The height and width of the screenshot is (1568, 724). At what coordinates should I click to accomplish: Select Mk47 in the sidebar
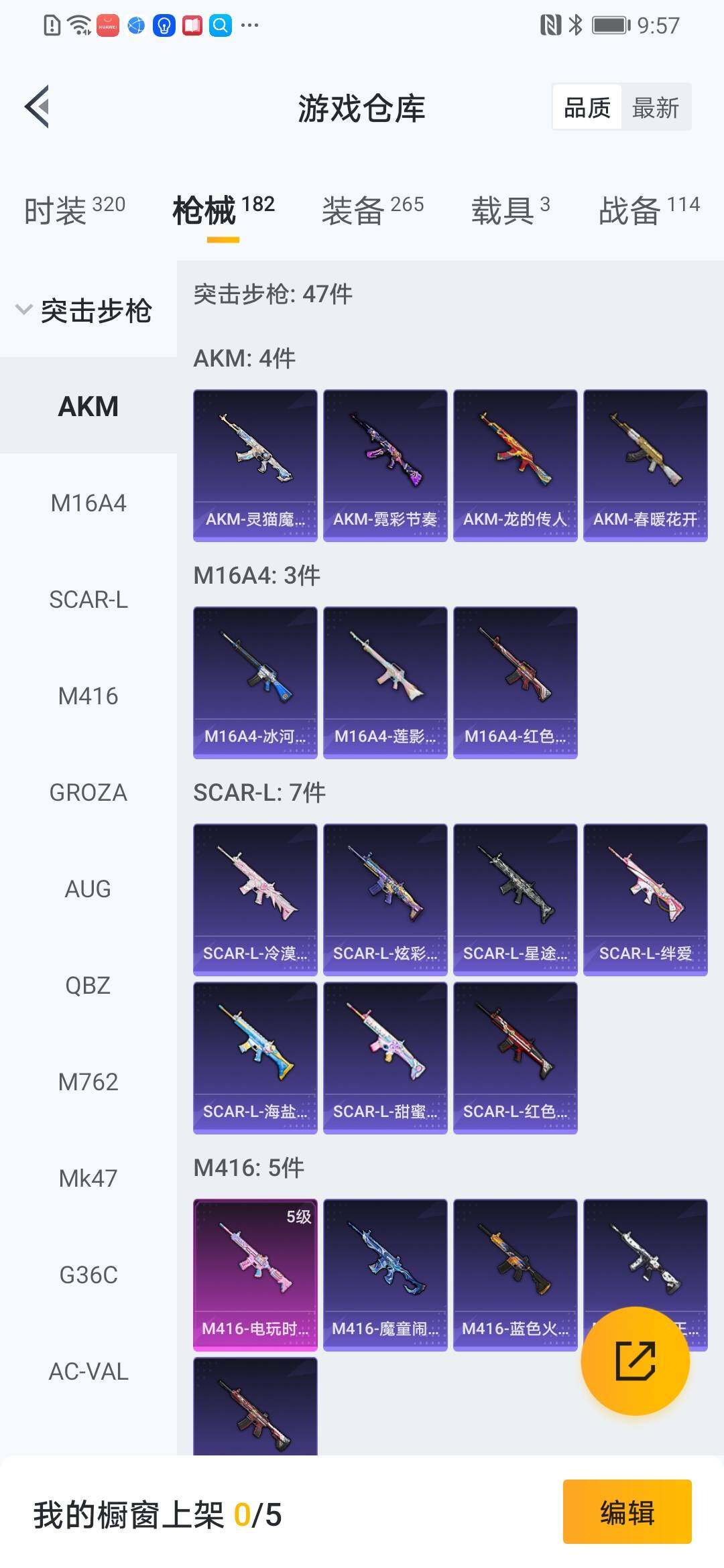tap(88, 1179)
